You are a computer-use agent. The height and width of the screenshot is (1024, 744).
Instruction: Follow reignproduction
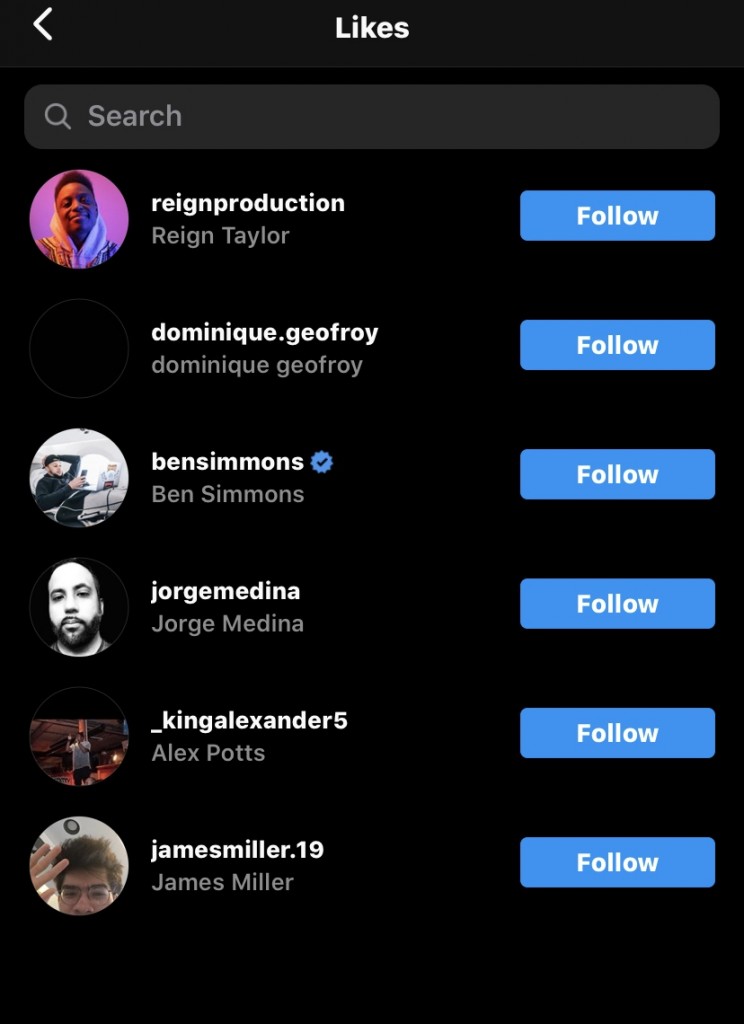click(x=617, y=216)
